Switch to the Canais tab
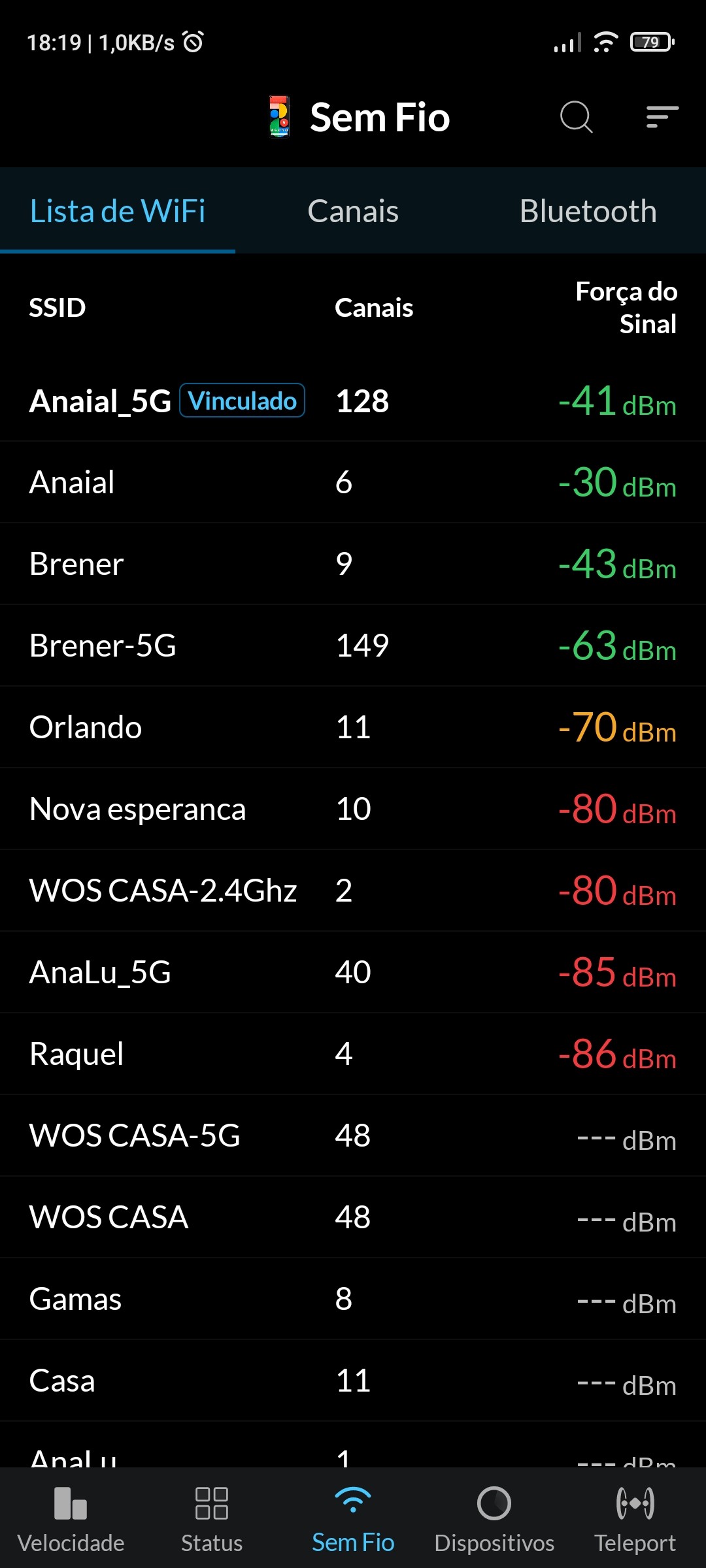This screenshot has width=706, height=1568. coord(353,211)
